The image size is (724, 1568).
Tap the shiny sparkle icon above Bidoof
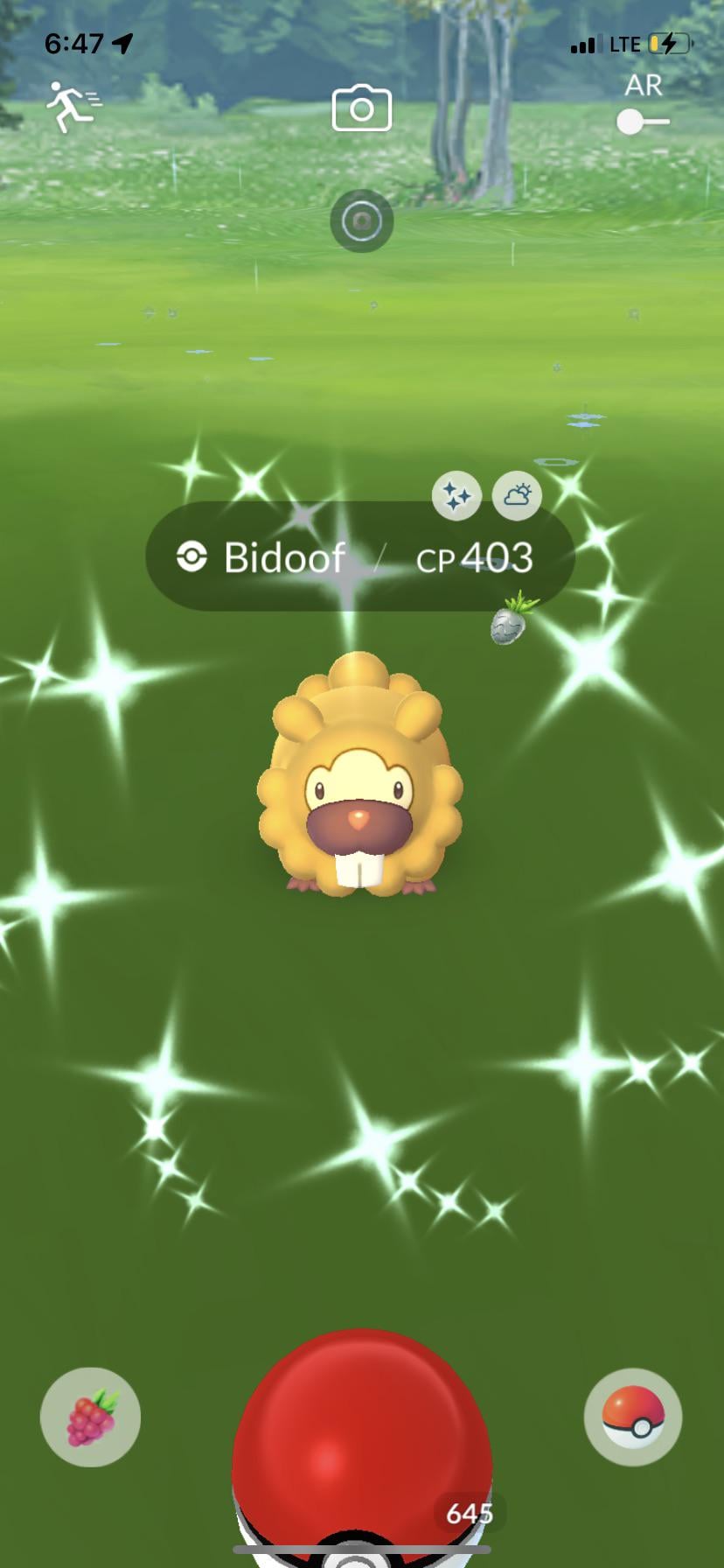pos(456,496)
